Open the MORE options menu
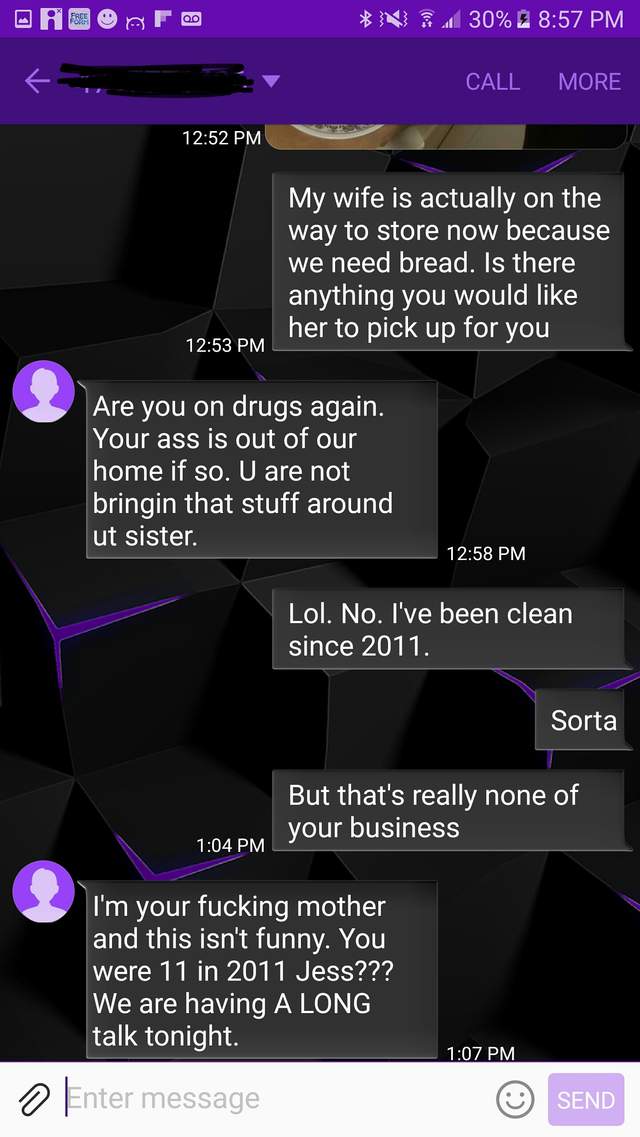640x1137 pixels. pos(589,82)
